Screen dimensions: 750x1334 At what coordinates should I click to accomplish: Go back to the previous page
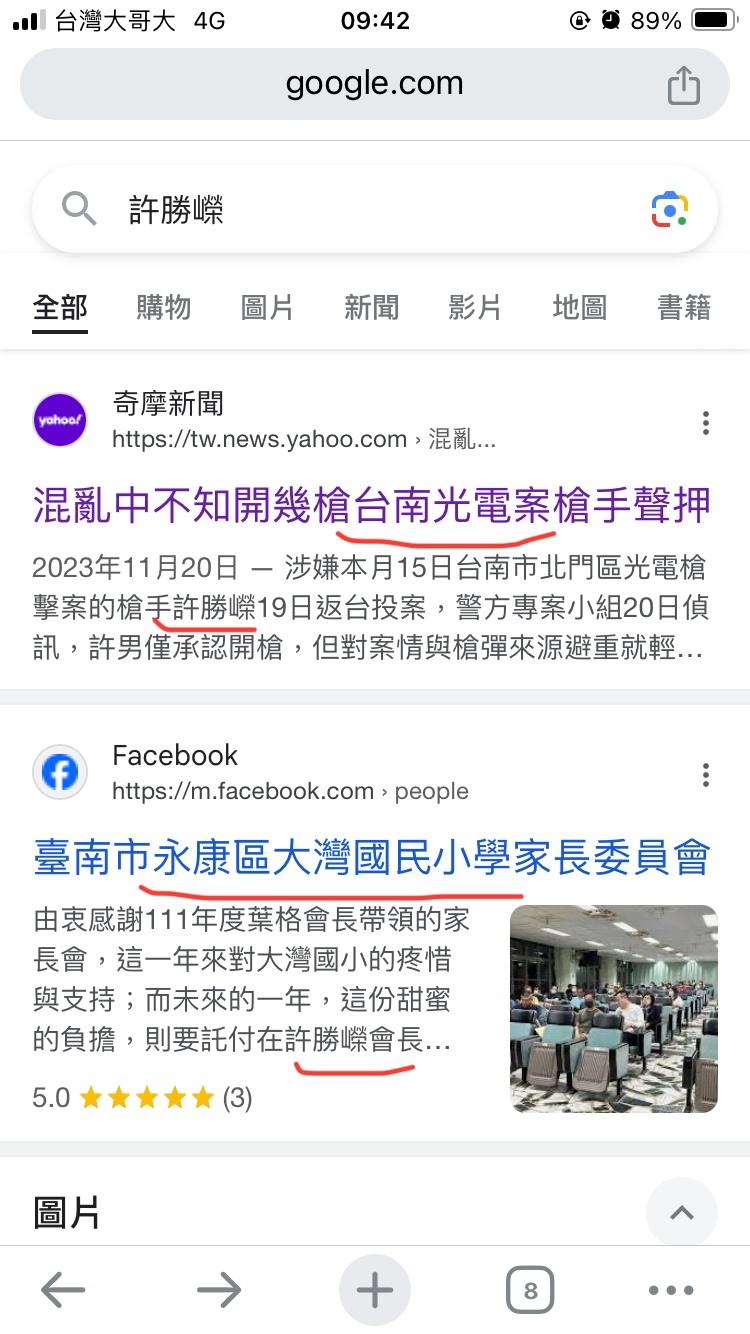tap(62, 1290)
